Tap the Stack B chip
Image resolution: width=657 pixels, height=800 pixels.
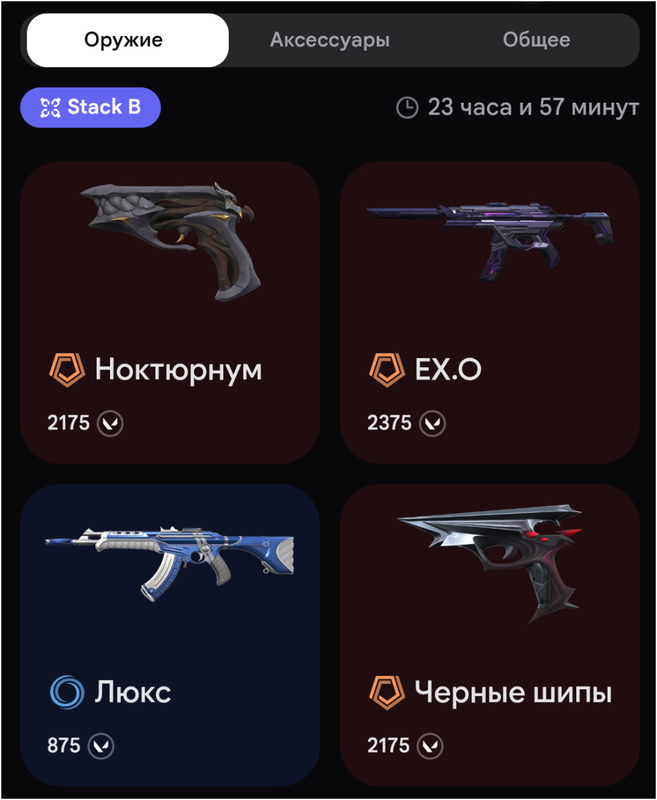click(x=90, y=107)
